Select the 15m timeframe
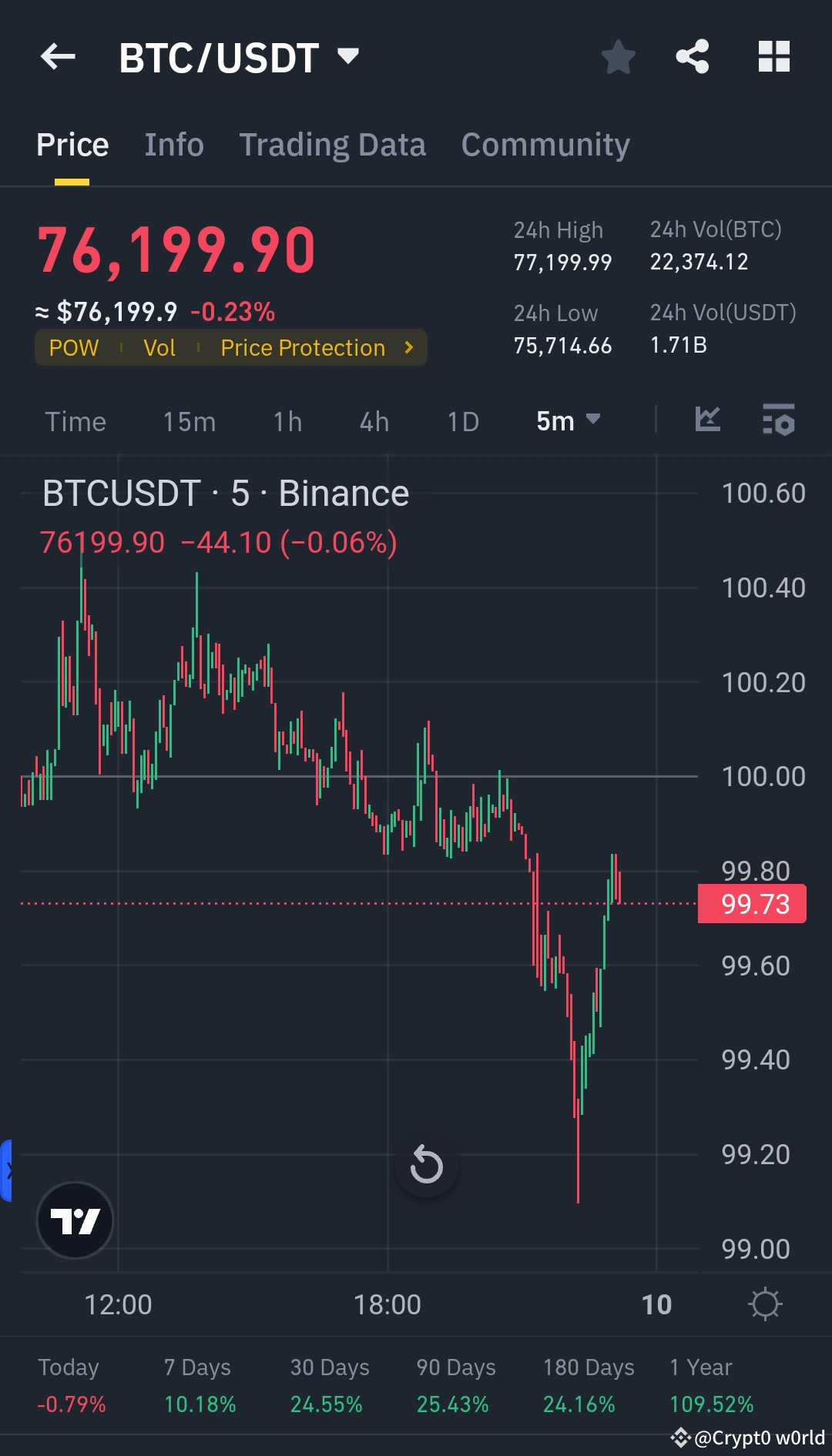 click(x=188, y=421)
